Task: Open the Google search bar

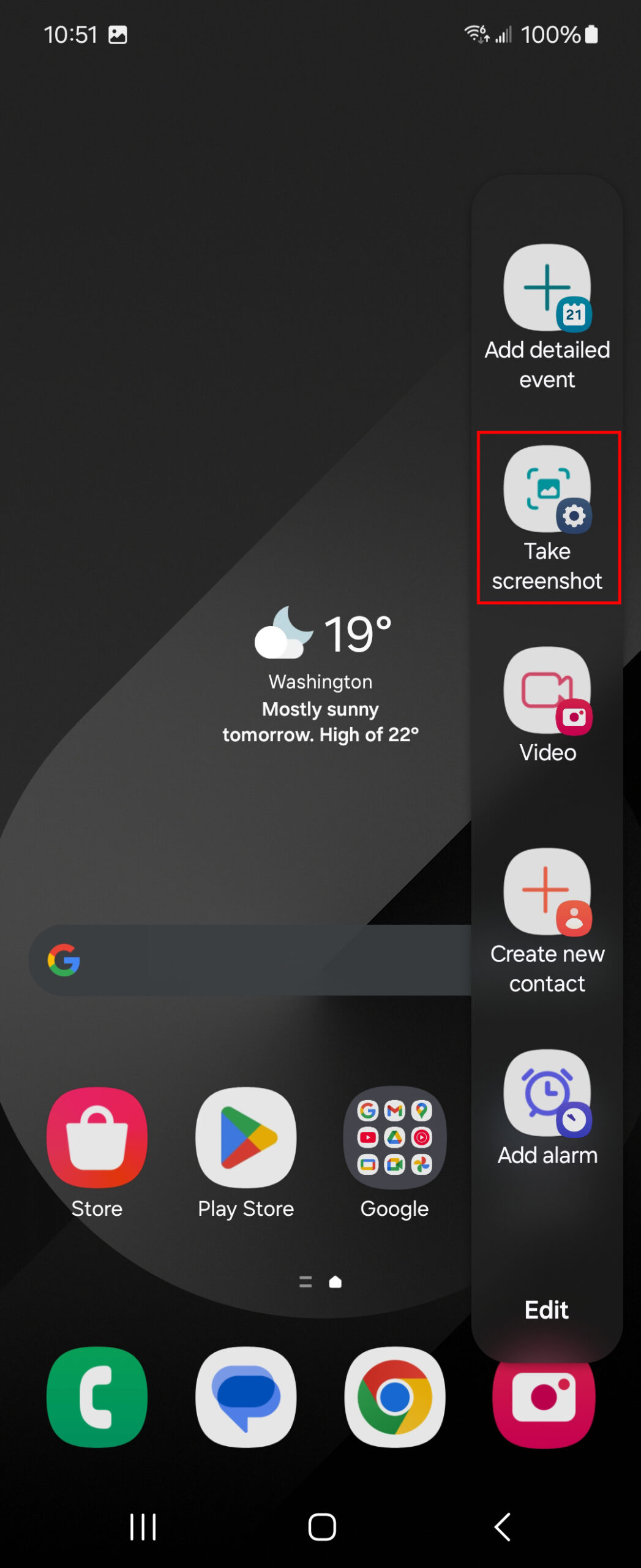Action: 245,960
